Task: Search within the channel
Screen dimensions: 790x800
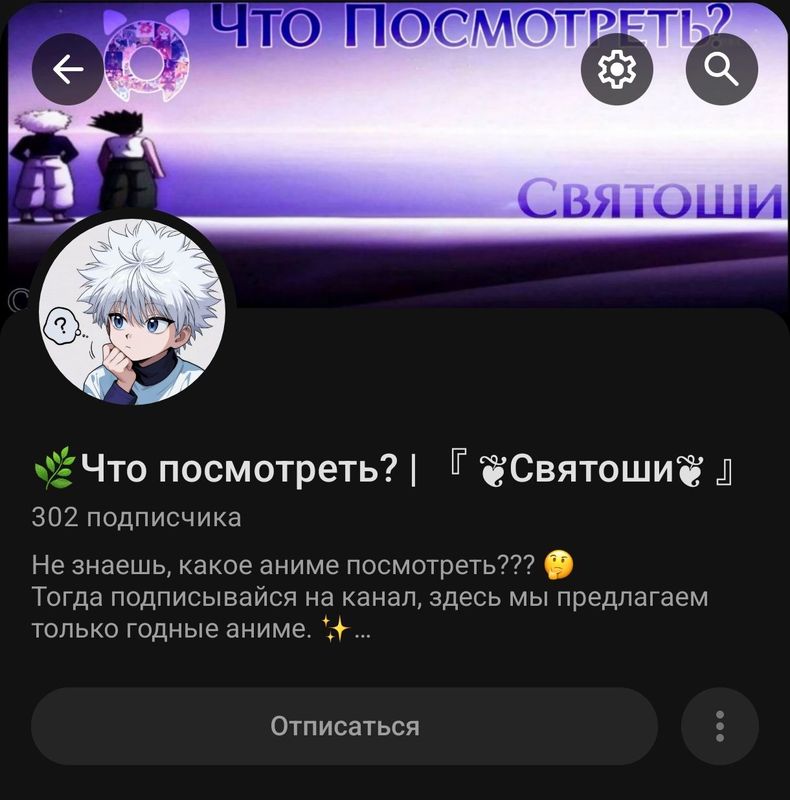Action: (x=721, y=69)
